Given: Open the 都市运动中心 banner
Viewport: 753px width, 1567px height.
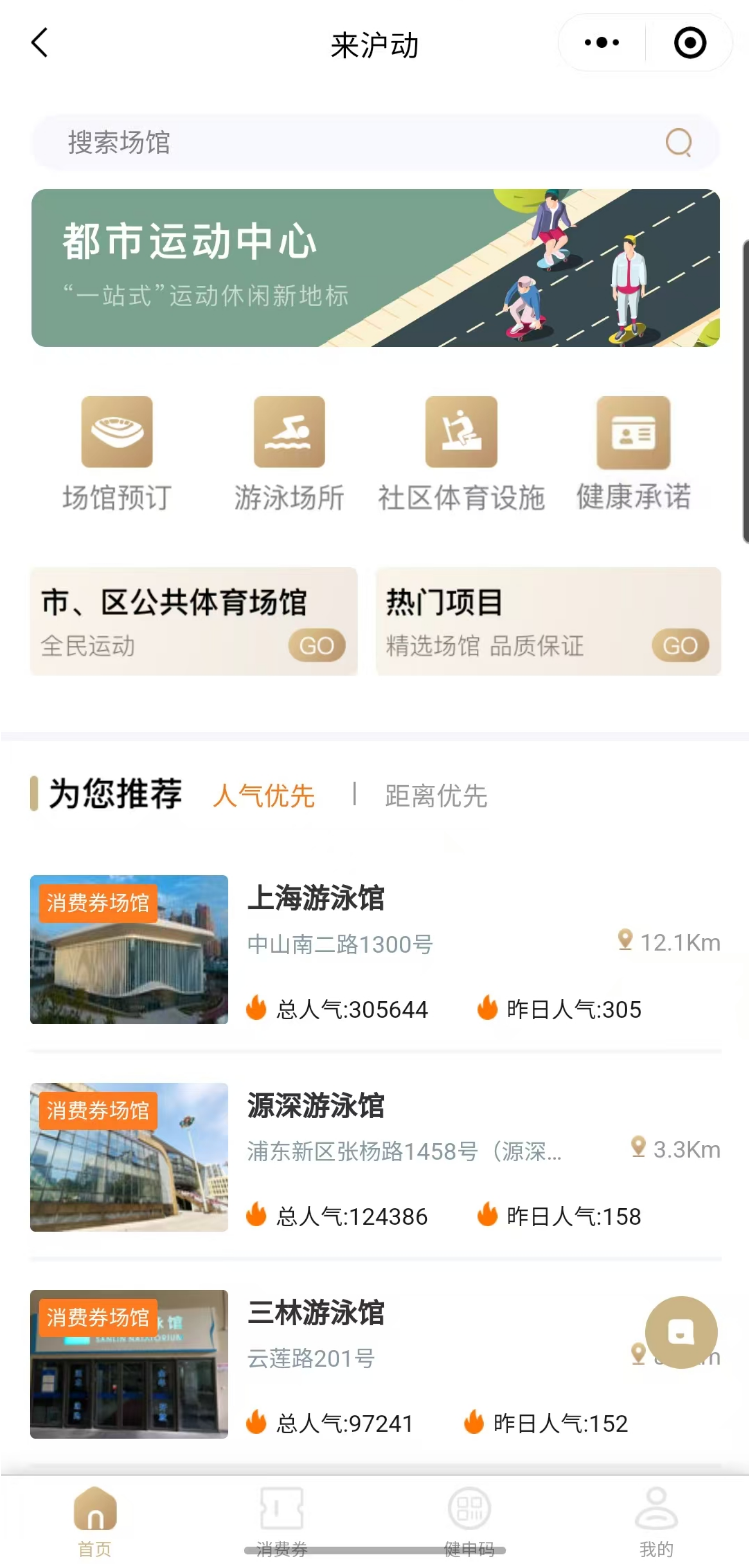Looking at the screenshot, I should coord(375,268).
